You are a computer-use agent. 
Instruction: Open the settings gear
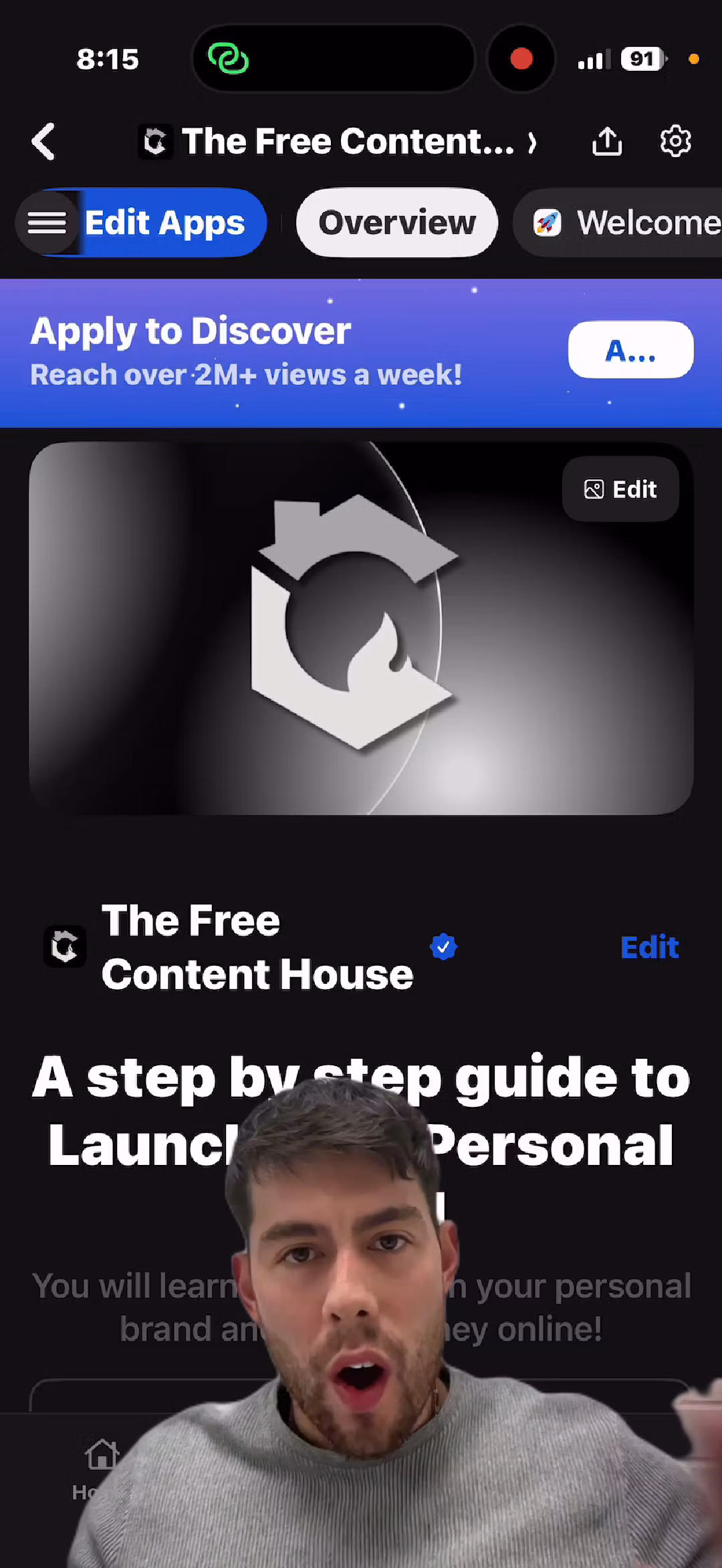[675, 142]
